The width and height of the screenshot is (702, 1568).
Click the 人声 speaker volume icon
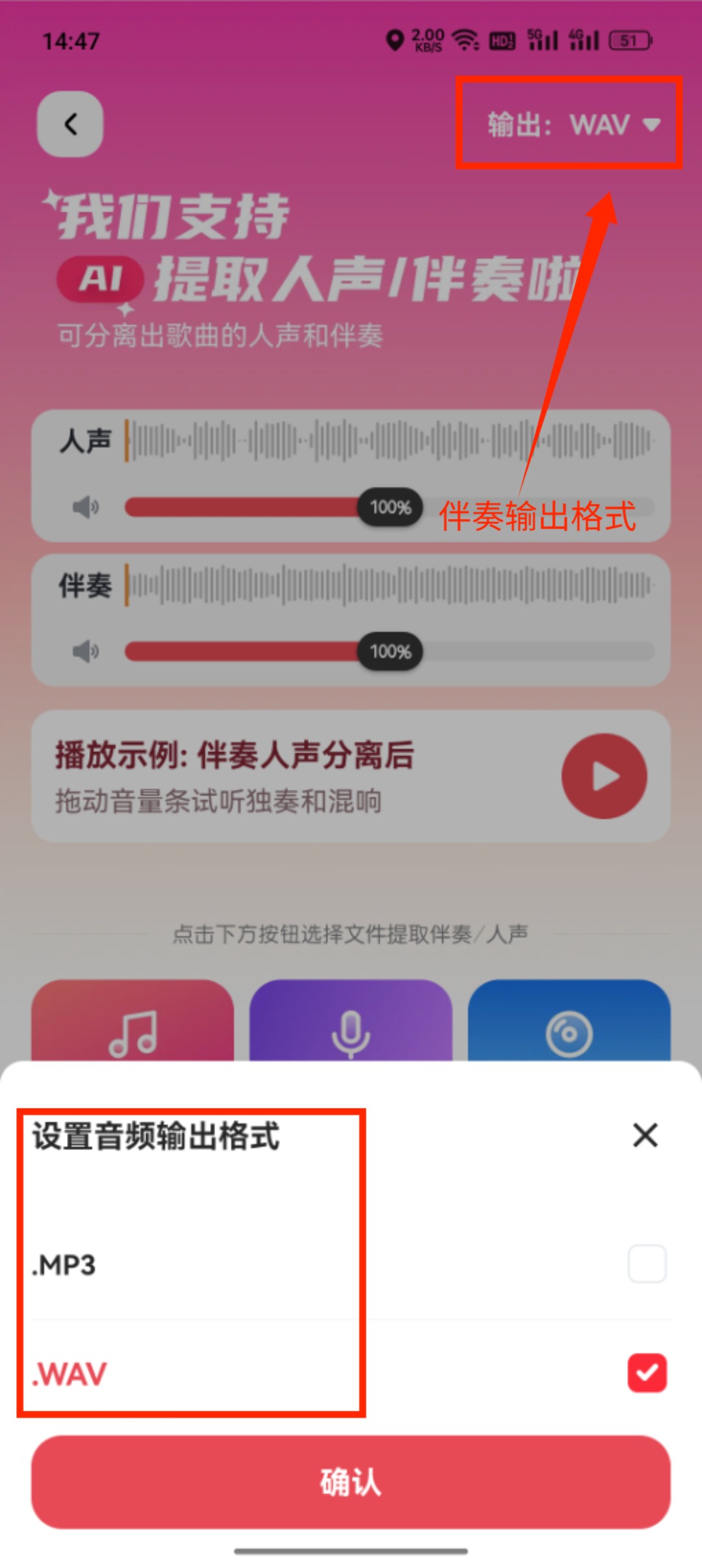click(88, 508)
